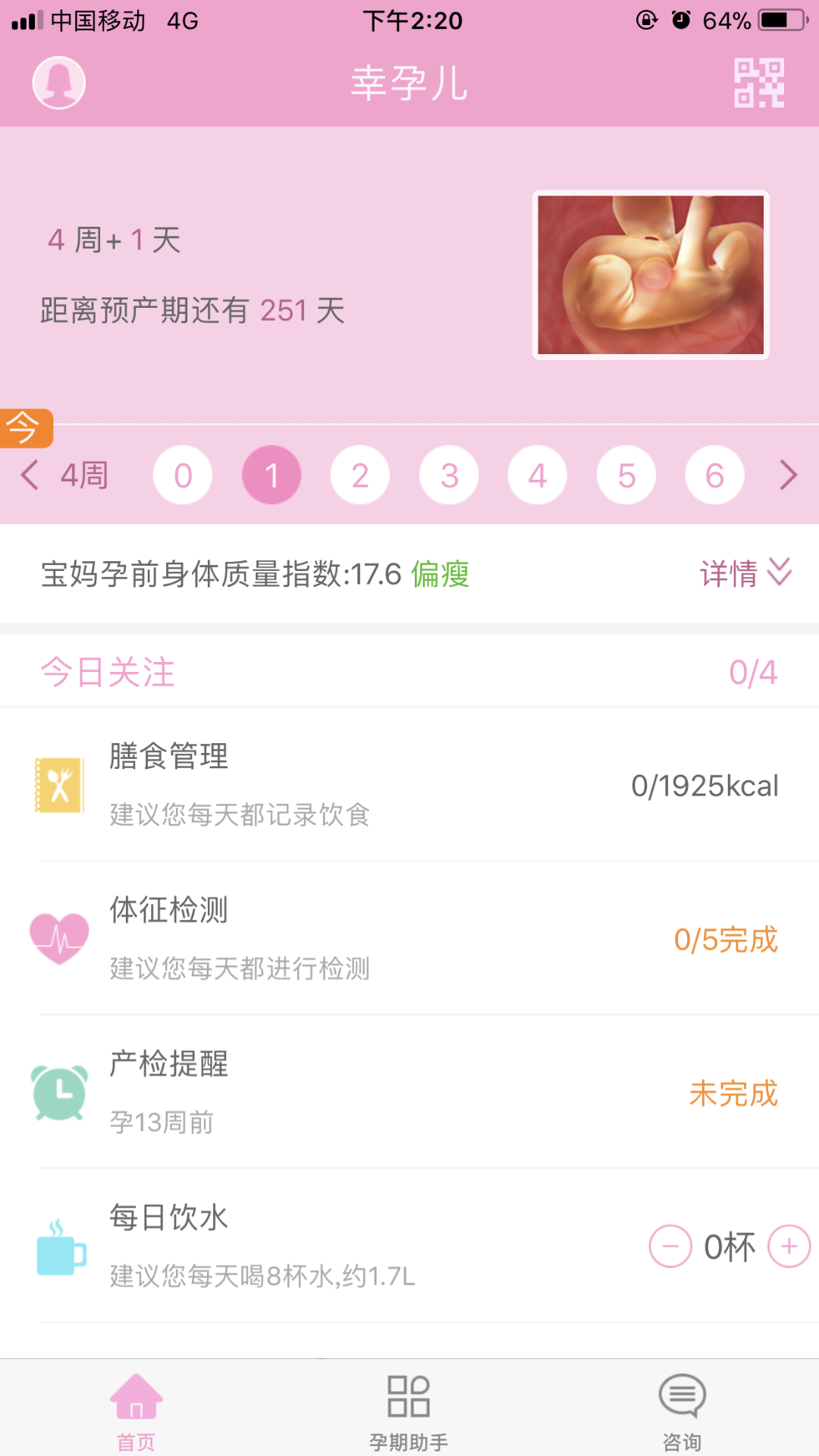Go to the previous week
819x1456 pixels.
tap(30, 475)
